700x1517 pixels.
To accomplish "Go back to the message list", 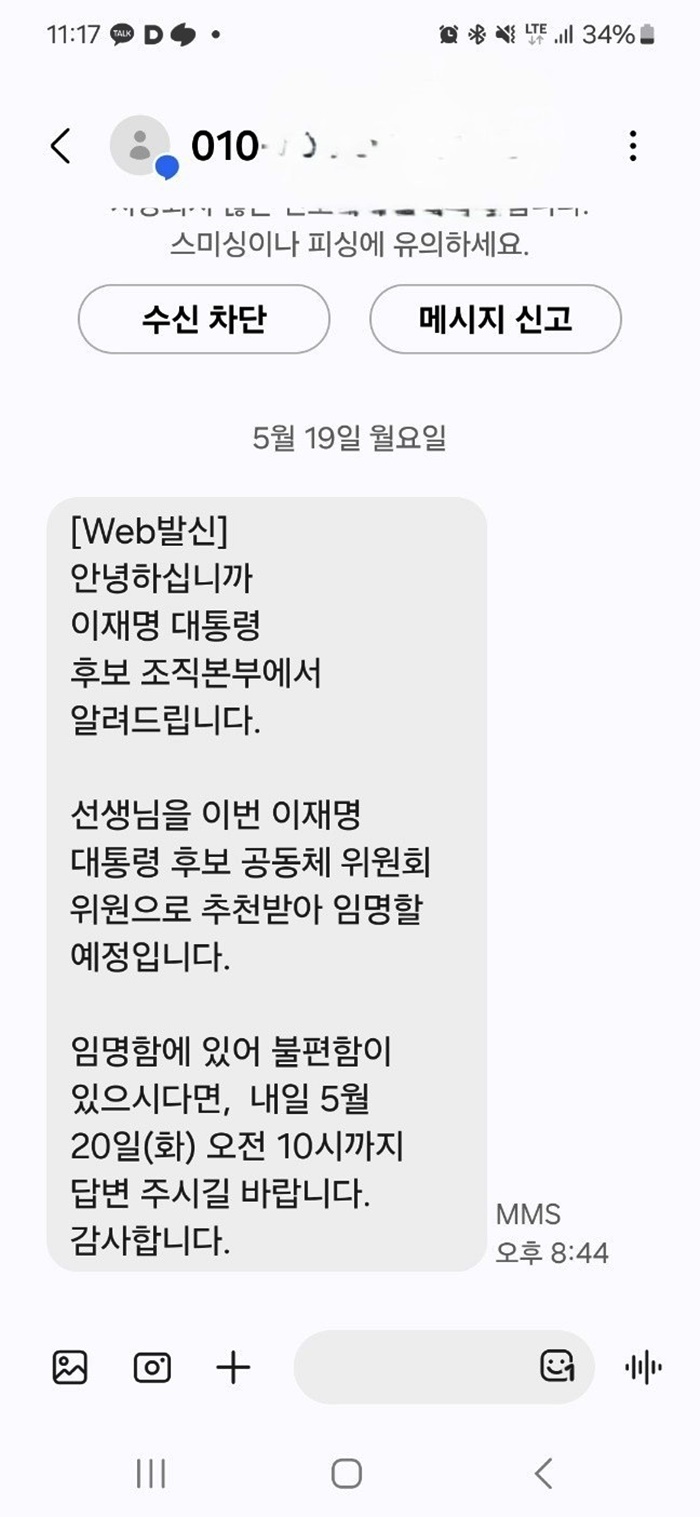I will pyautogui.click(x=61, y=147).
